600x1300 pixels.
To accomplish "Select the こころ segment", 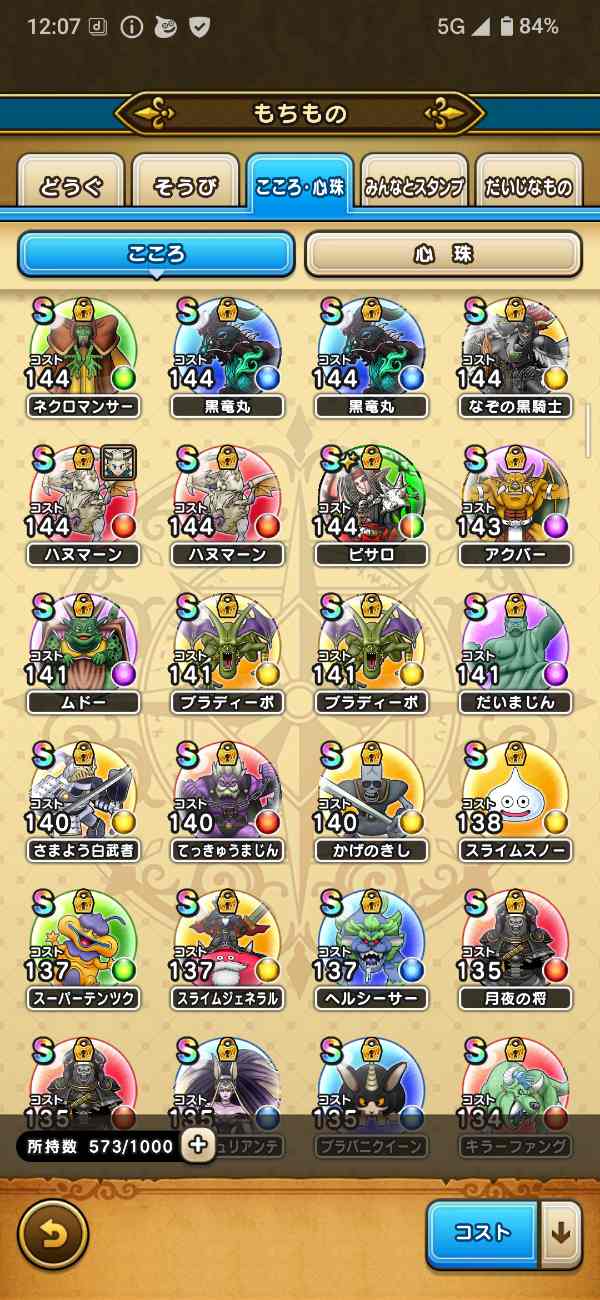I will point(156,254).
